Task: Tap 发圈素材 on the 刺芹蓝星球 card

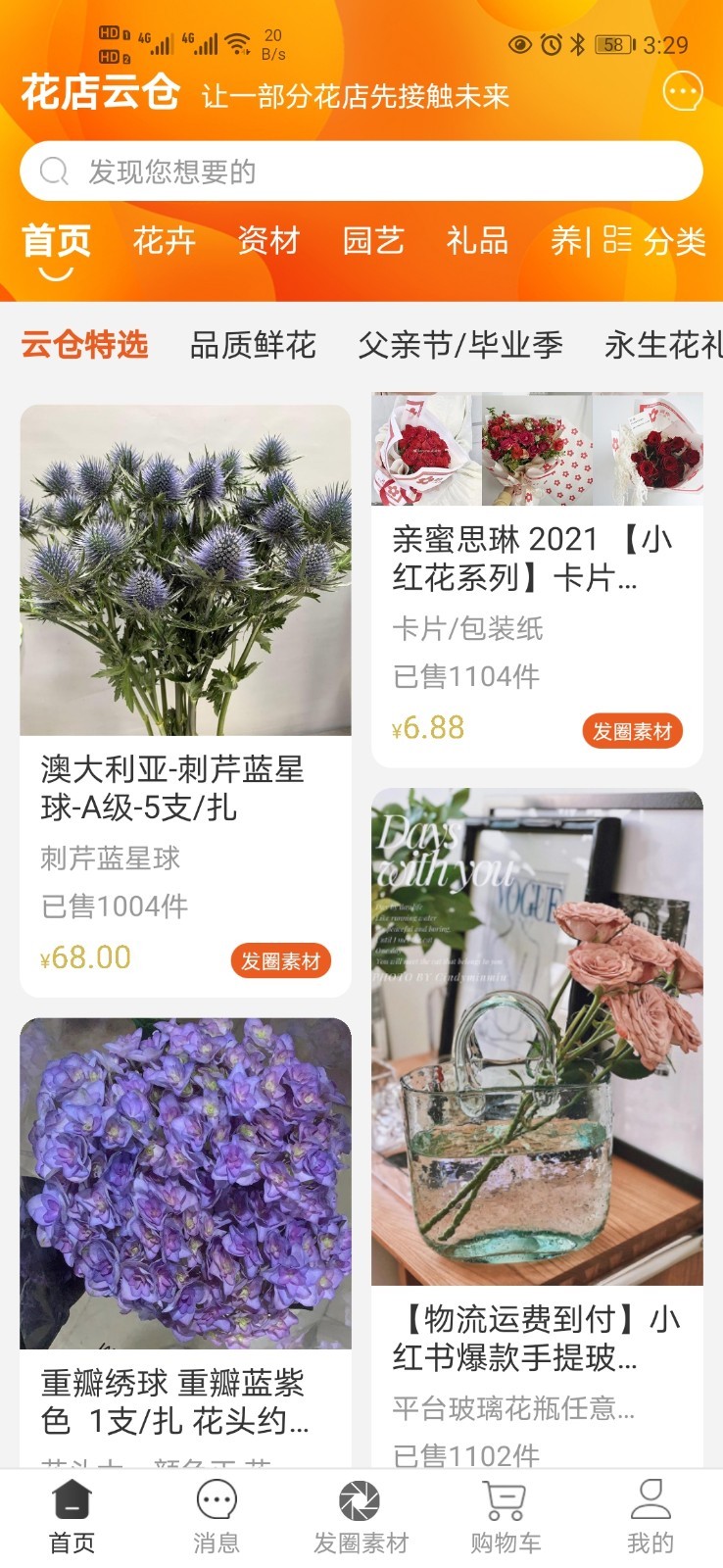Action: coord(281,961)
